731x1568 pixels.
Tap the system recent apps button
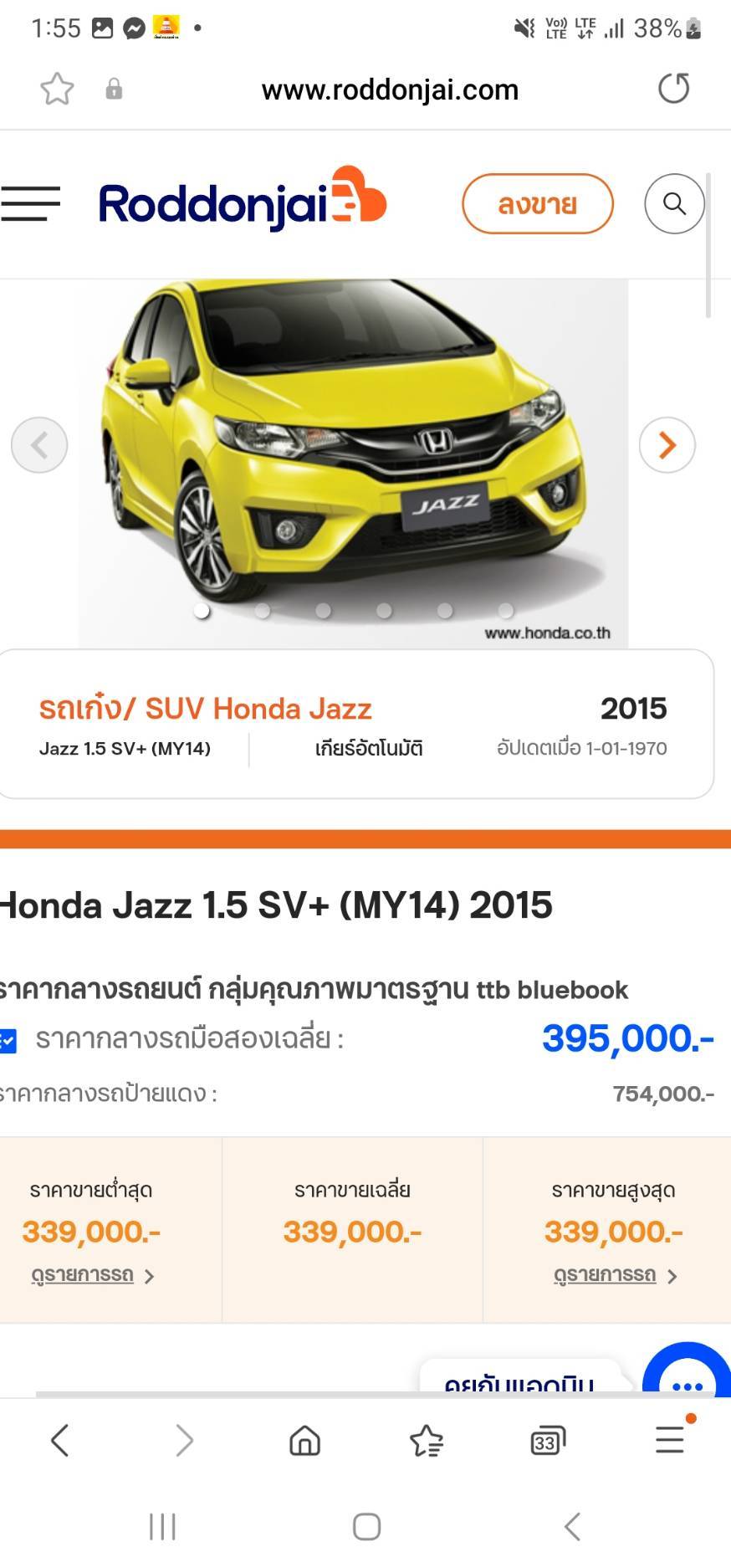(162, 1527)
